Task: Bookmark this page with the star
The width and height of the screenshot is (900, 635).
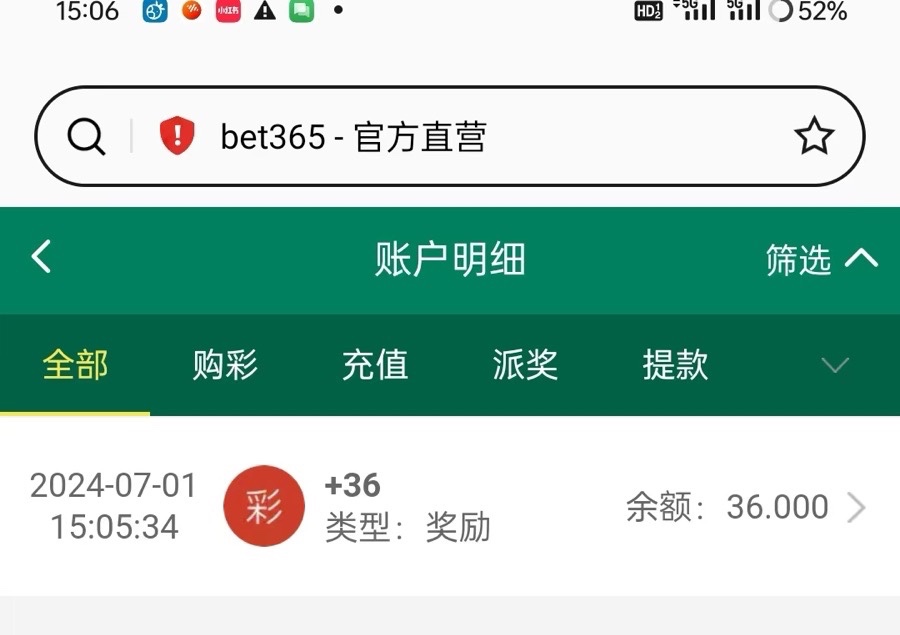Action: point(814,137)
